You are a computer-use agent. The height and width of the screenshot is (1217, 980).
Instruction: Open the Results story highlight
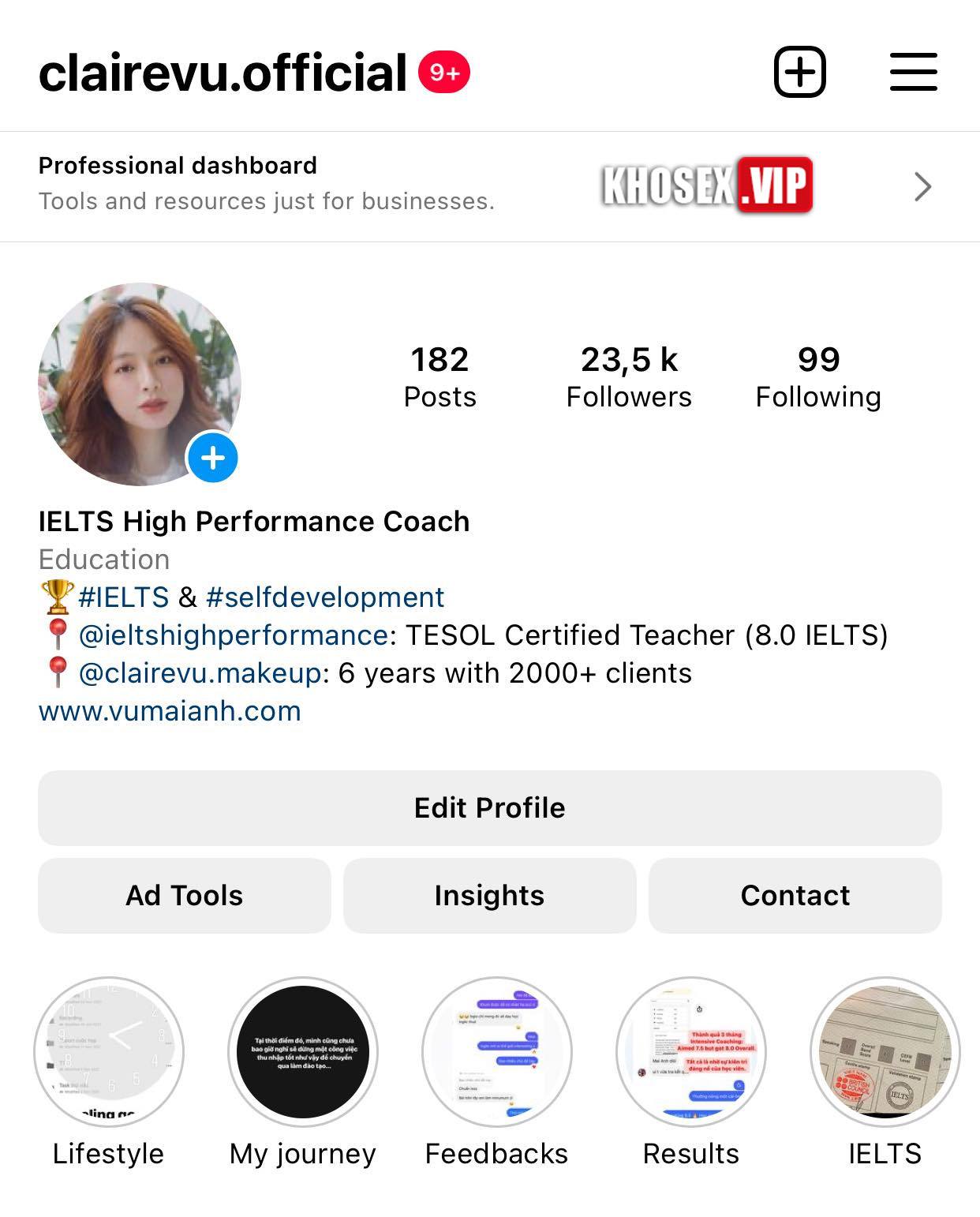(x=690, y=1052)
